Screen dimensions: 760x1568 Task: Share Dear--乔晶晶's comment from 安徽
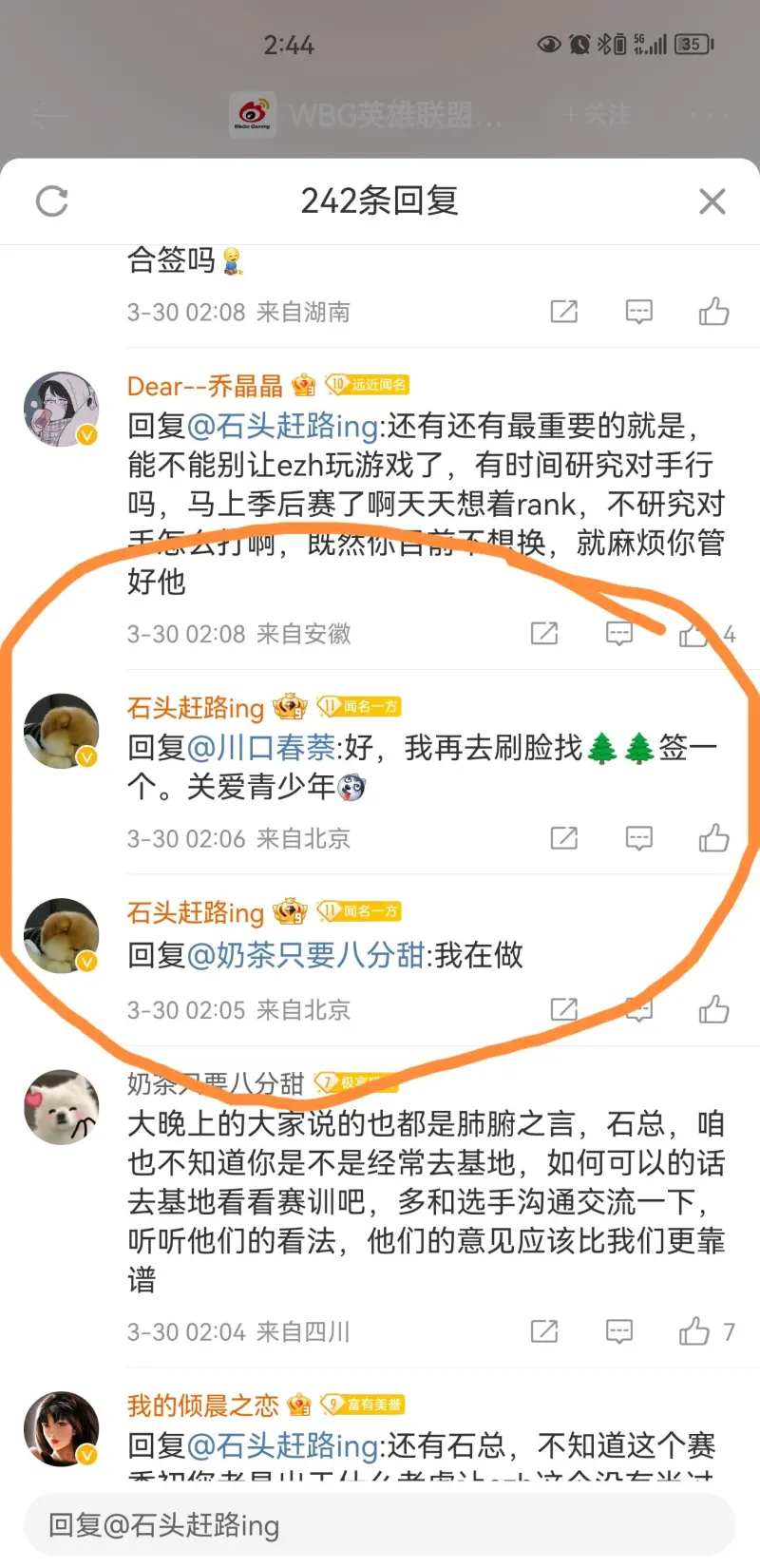(544, 634)
